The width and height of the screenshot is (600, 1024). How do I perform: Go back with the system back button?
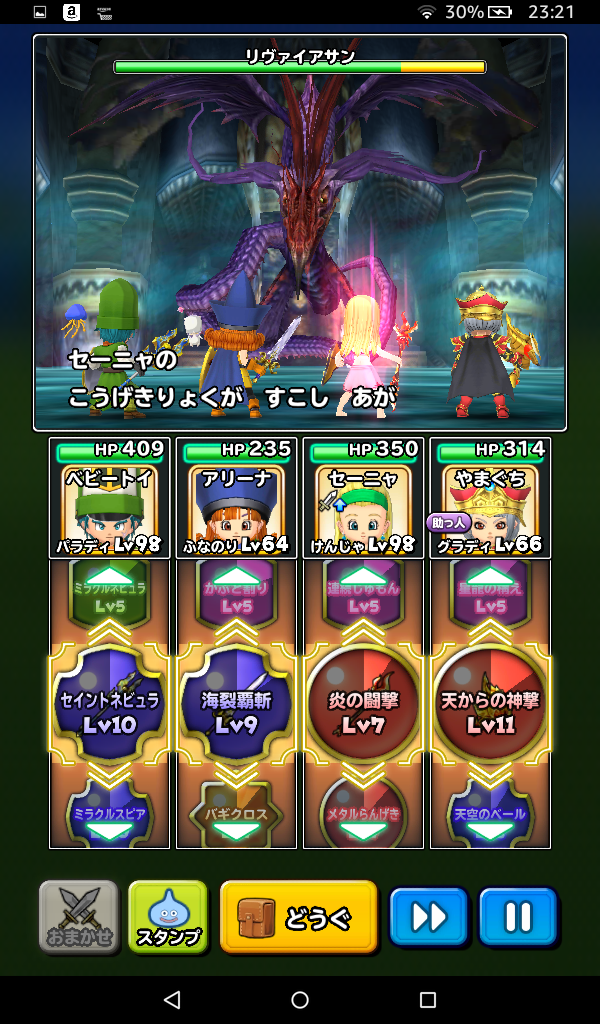click(172, 1000)
